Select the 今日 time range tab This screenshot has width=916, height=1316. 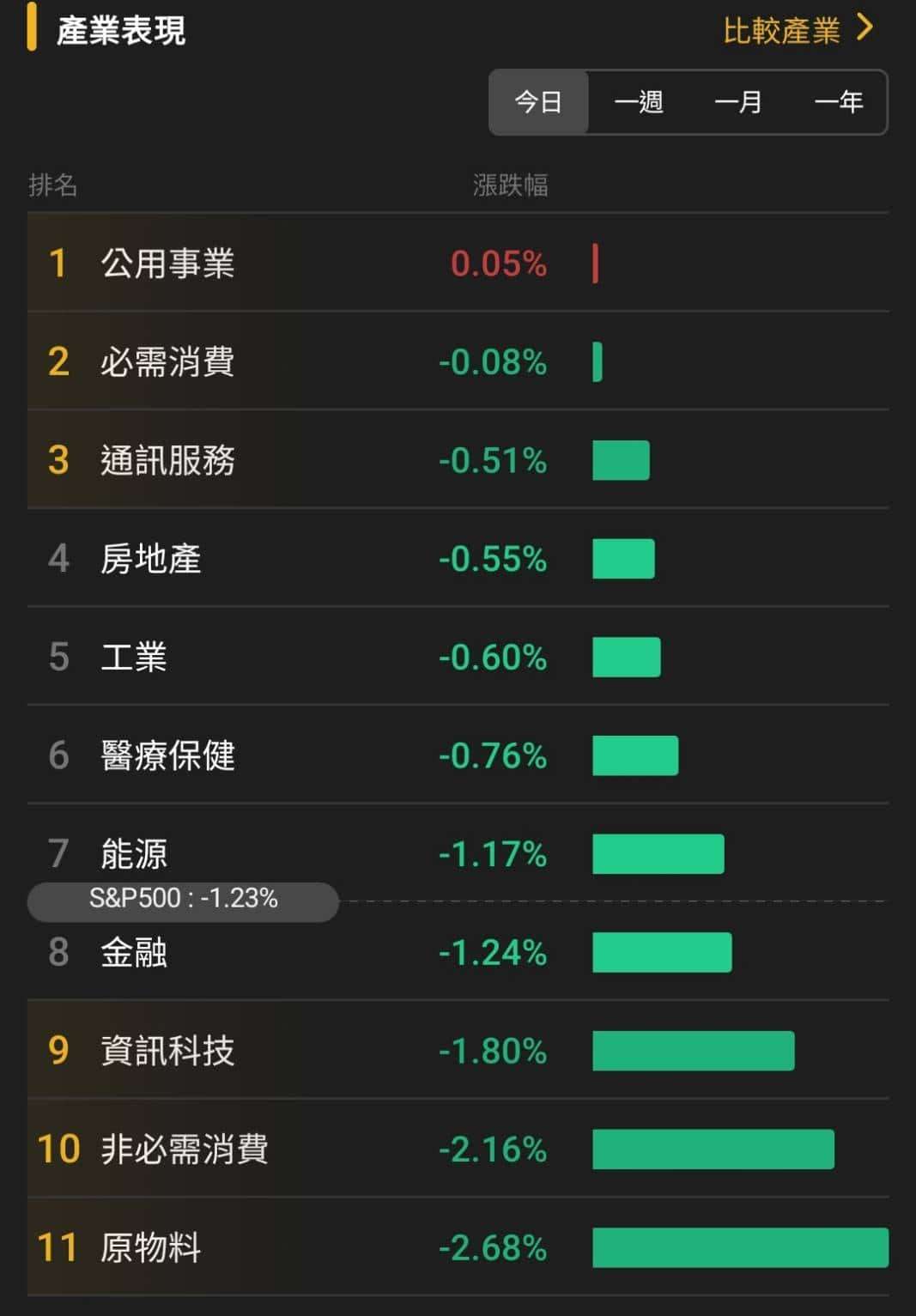[538, 102]
